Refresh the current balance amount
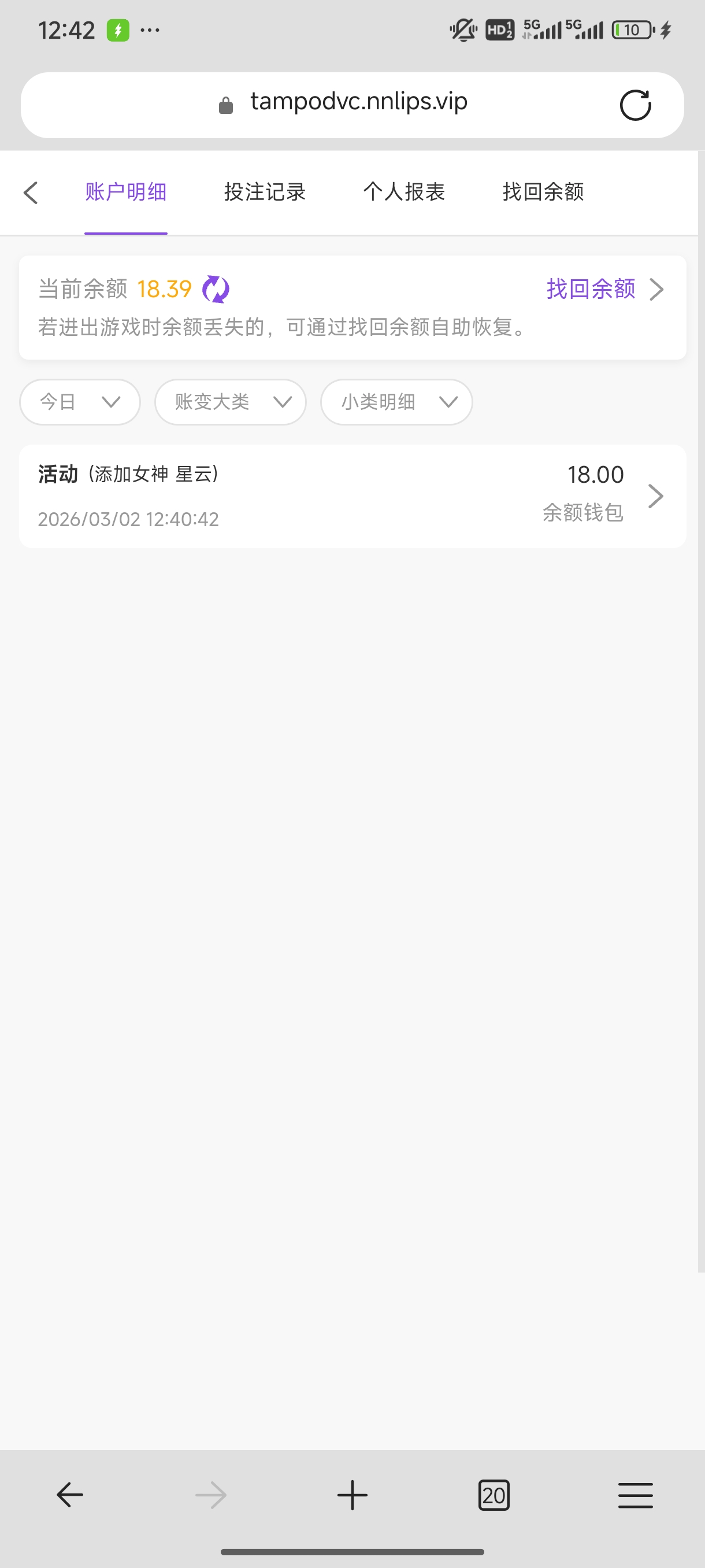Screen dimensions: 705x1568 click(x=216, y=289)
